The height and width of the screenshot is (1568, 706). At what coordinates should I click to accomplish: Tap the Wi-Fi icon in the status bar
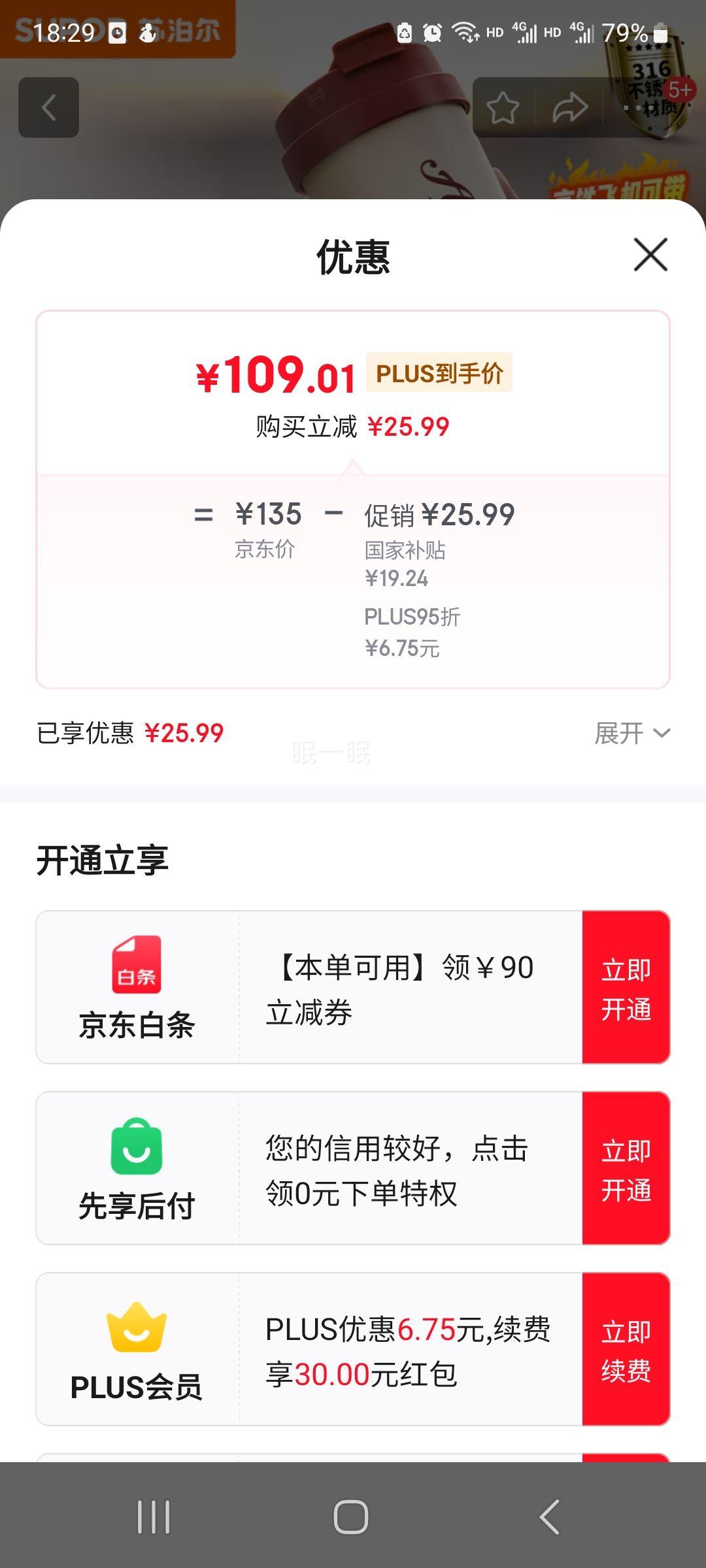pos(465,31)
